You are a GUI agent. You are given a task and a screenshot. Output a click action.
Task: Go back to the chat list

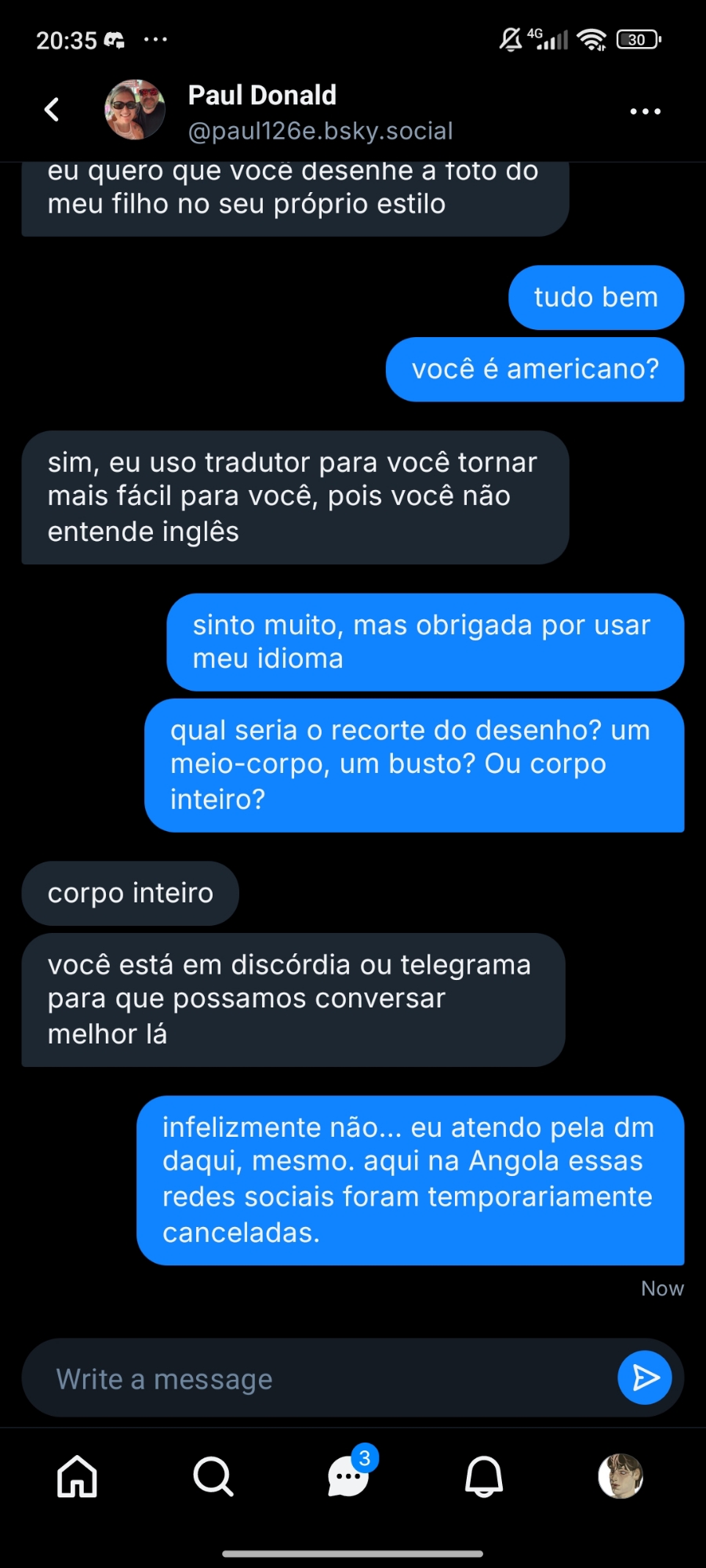pyautogui.click(x=53, y=110)
